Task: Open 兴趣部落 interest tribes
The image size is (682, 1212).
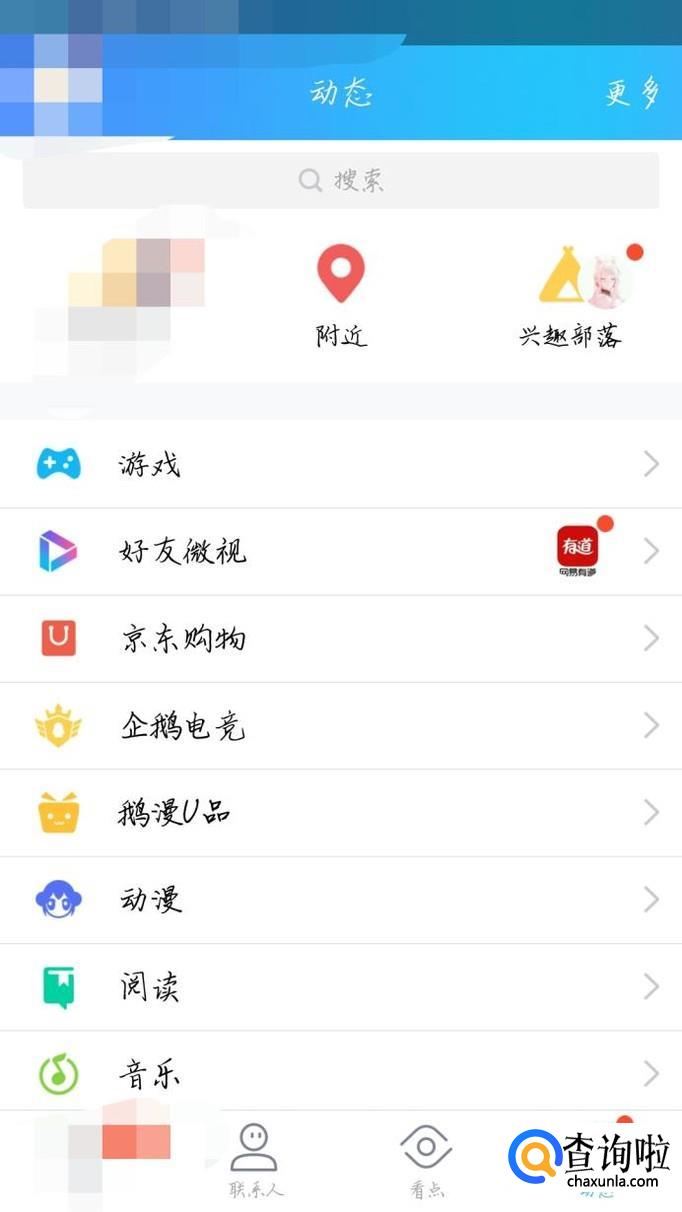Action: coord(571,295)
